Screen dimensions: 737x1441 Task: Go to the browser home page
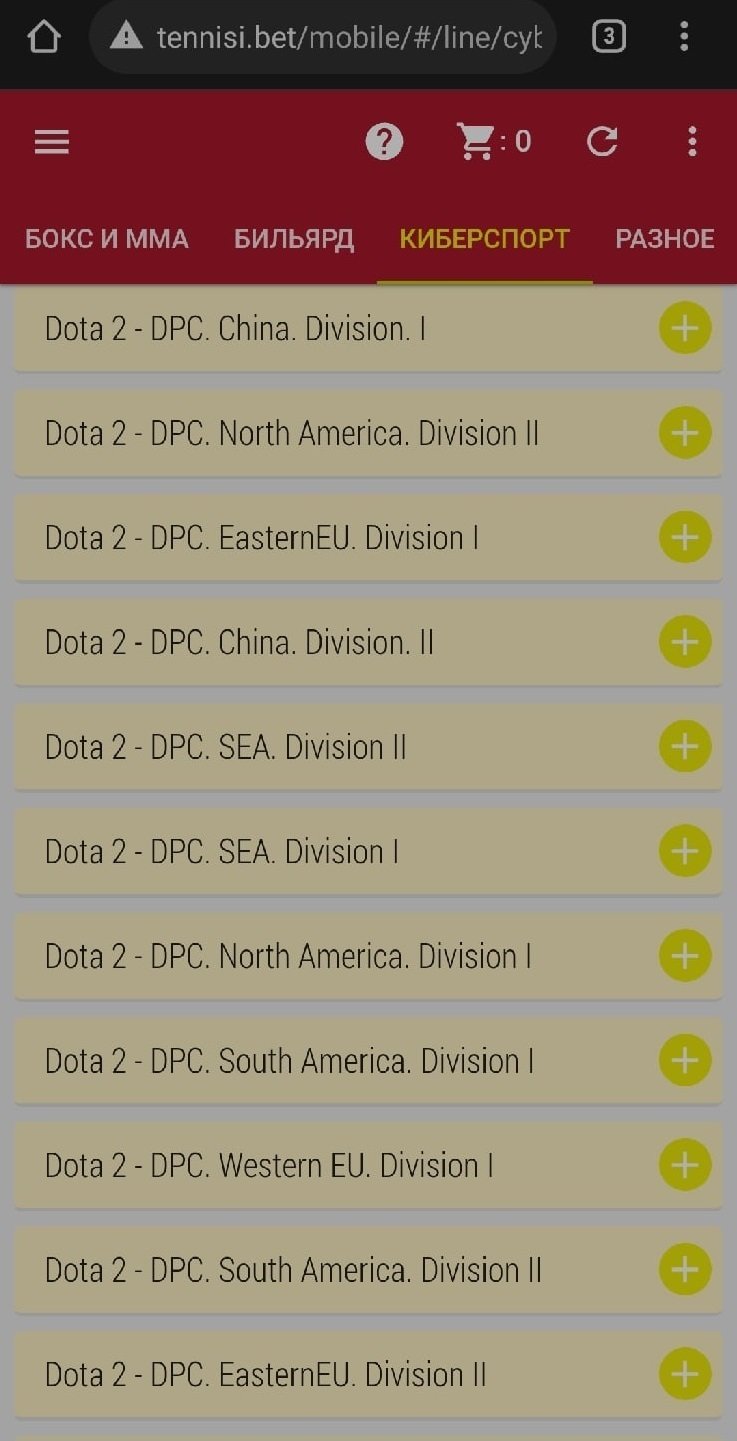(44, 38)
